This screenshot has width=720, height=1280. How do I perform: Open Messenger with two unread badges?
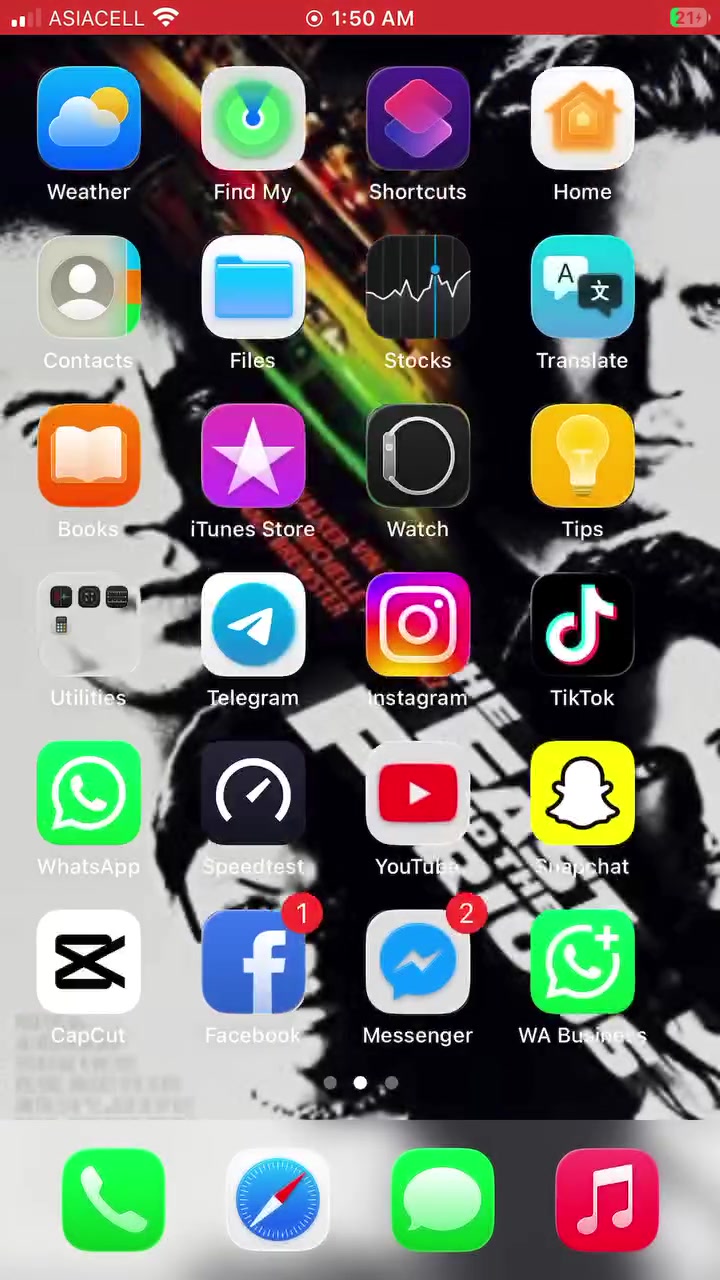tap(418, 962)
